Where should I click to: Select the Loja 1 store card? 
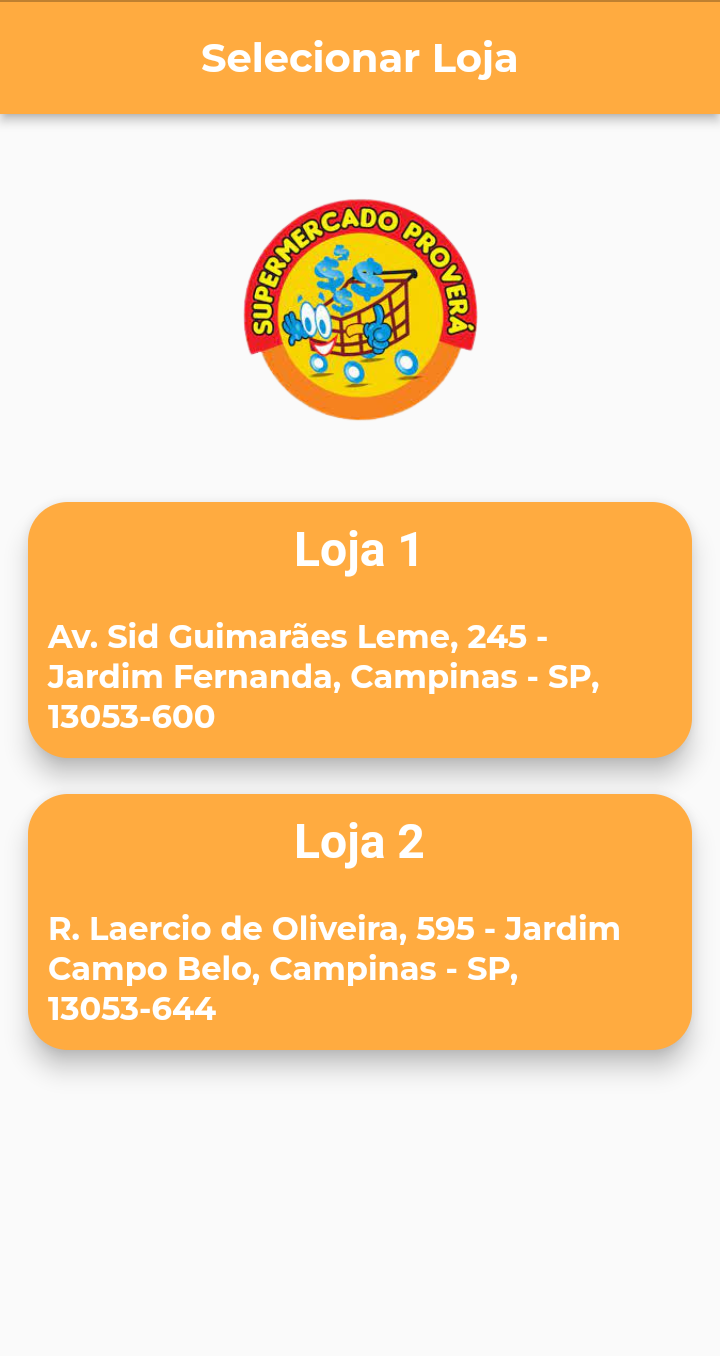(x=360, y=629)
